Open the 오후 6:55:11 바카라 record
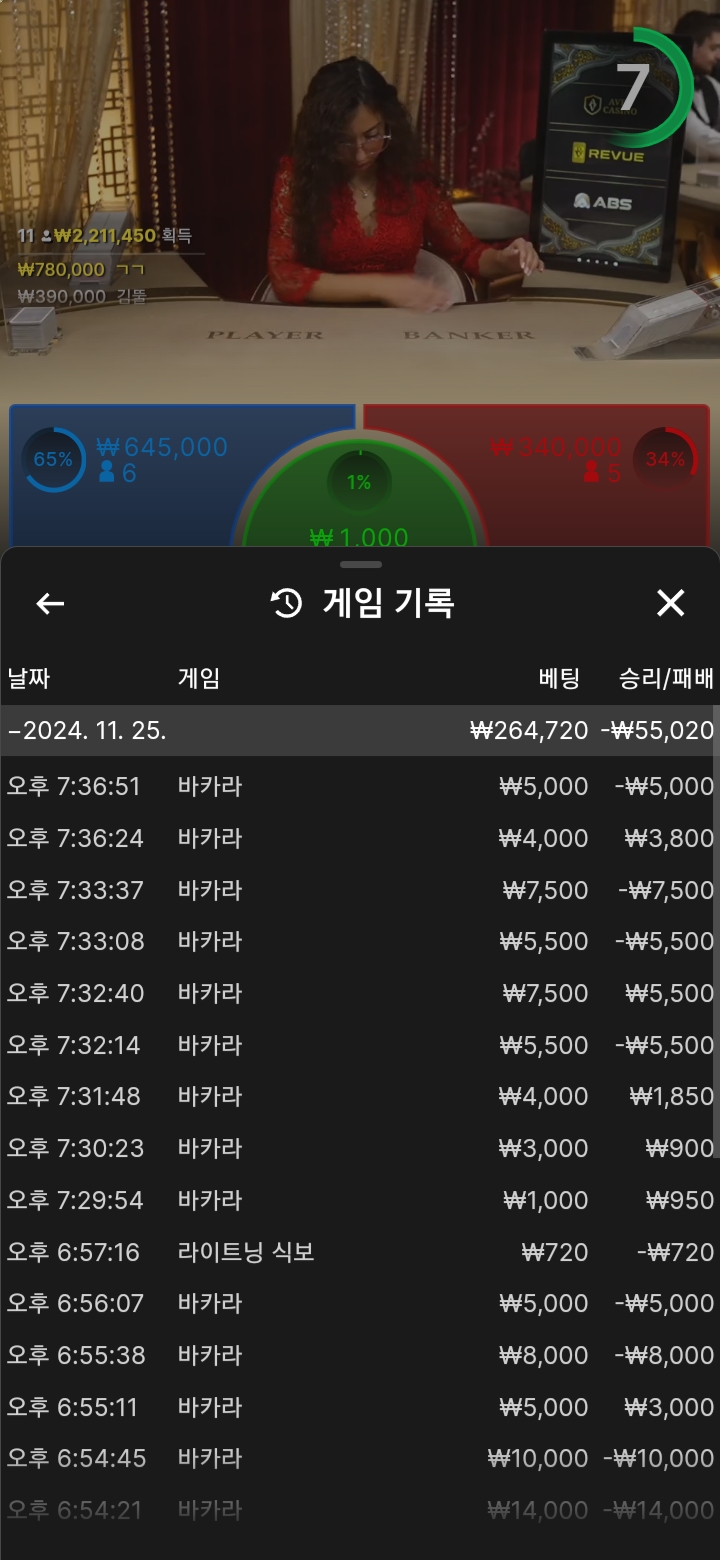The width and height of the screenshot is (720, 1560). (360, 1407)
